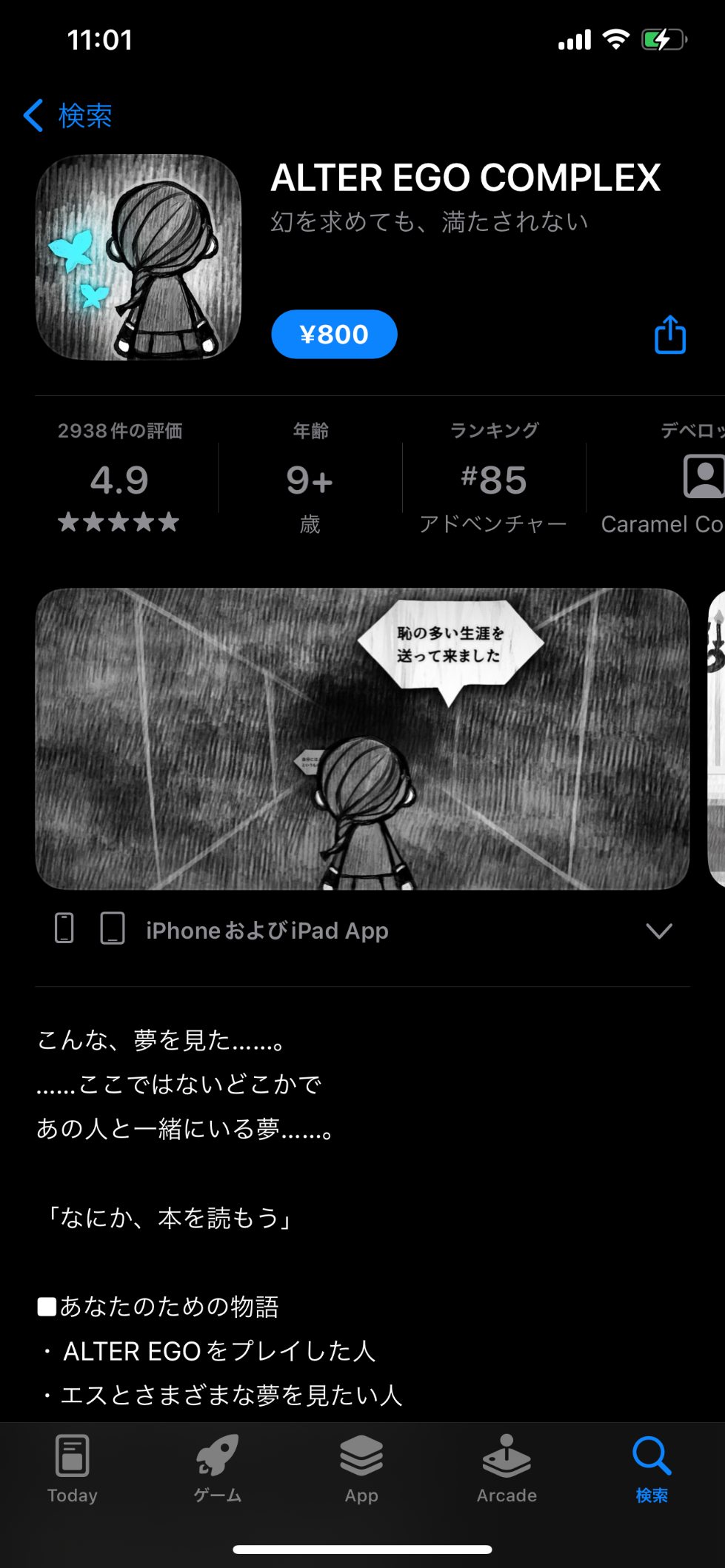Share ALTER EGO COMPLEX app

tap(669, 335)
